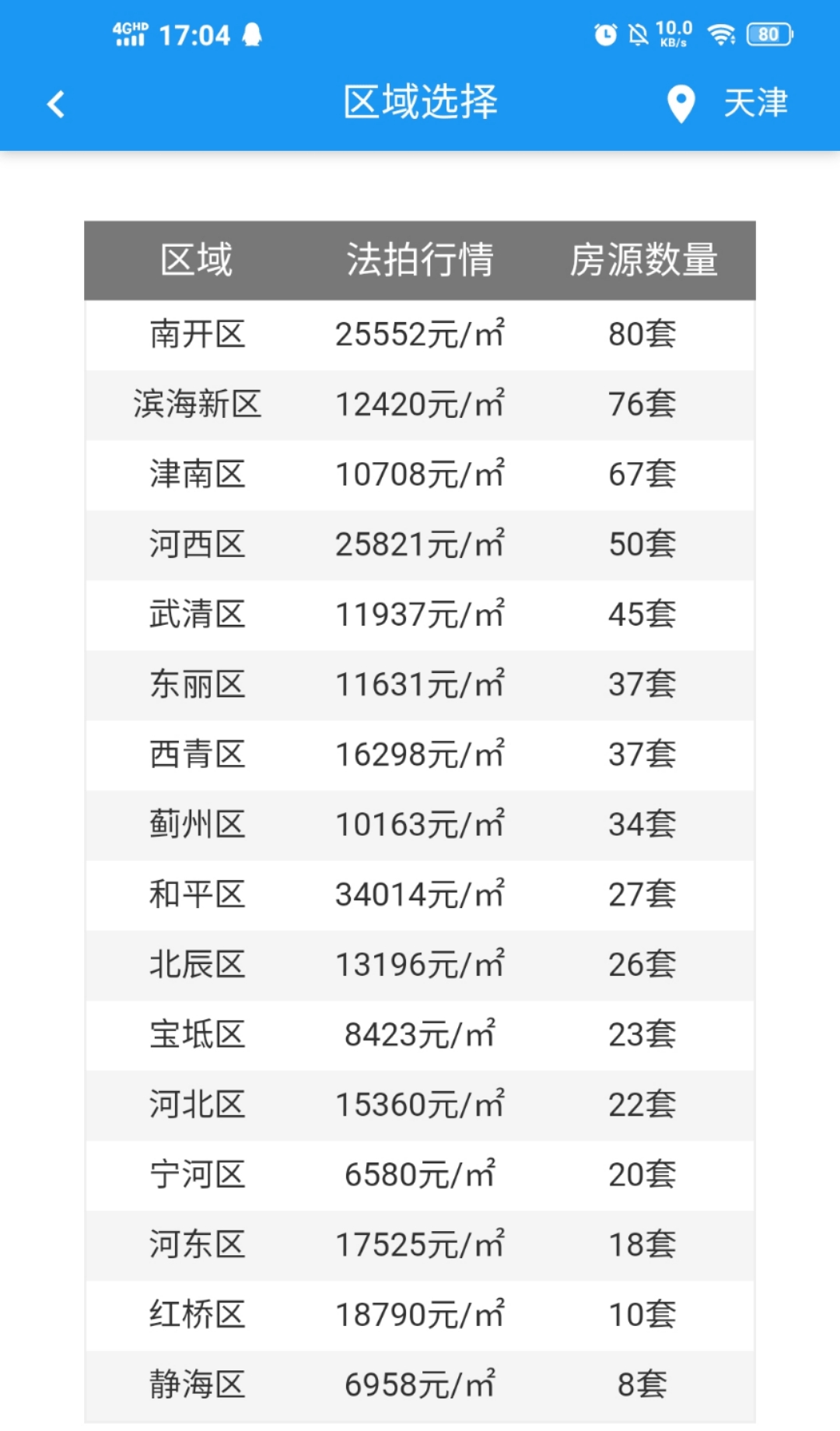Go back using the top-left arrow
The height and width of the screenshot is (1431, 840).
pos(55,104)
